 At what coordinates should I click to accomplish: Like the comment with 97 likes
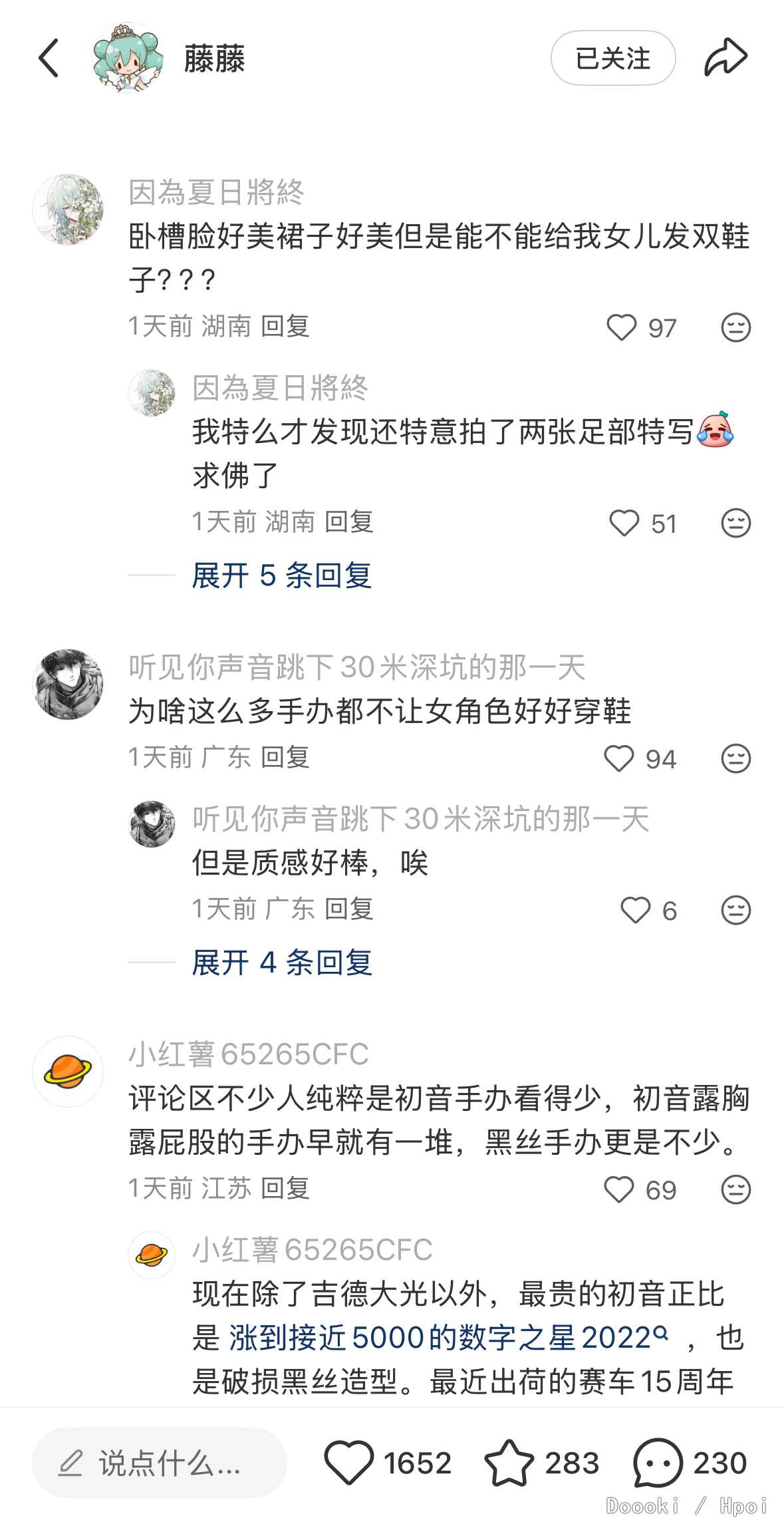[x=622, y=327]
